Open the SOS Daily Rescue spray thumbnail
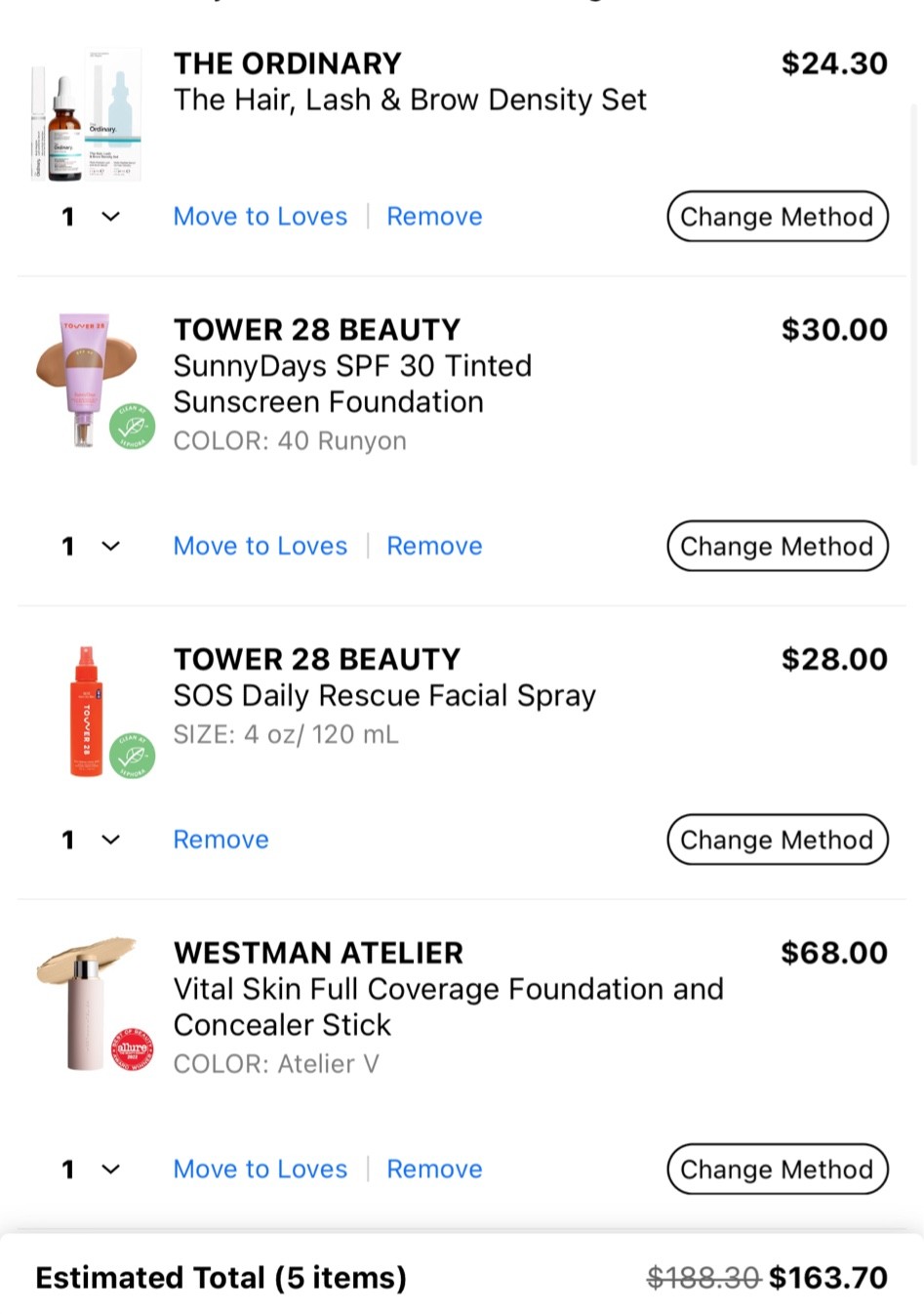Screen dimensions: 924x1314 point(87,711)
